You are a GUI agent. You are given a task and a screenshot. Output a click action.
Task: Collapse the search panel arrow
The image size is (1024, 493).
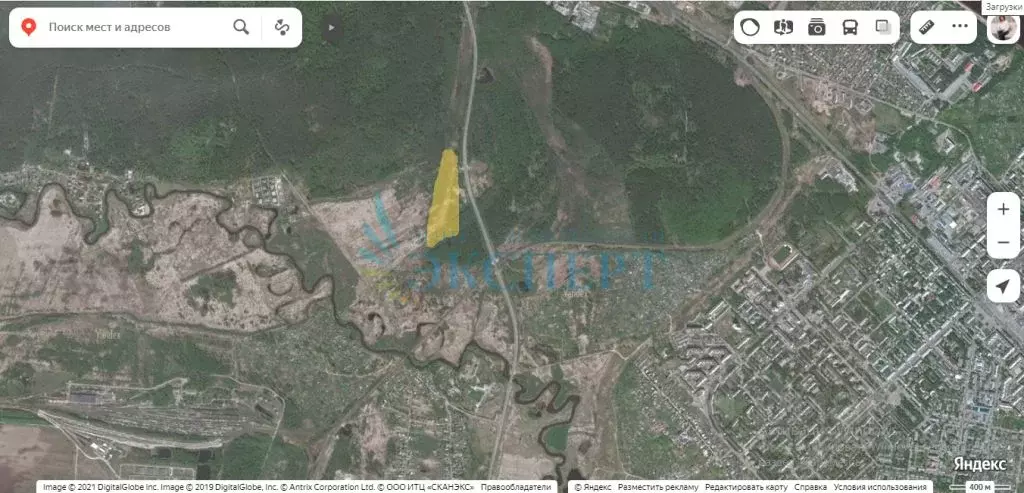tap(331, 27)
